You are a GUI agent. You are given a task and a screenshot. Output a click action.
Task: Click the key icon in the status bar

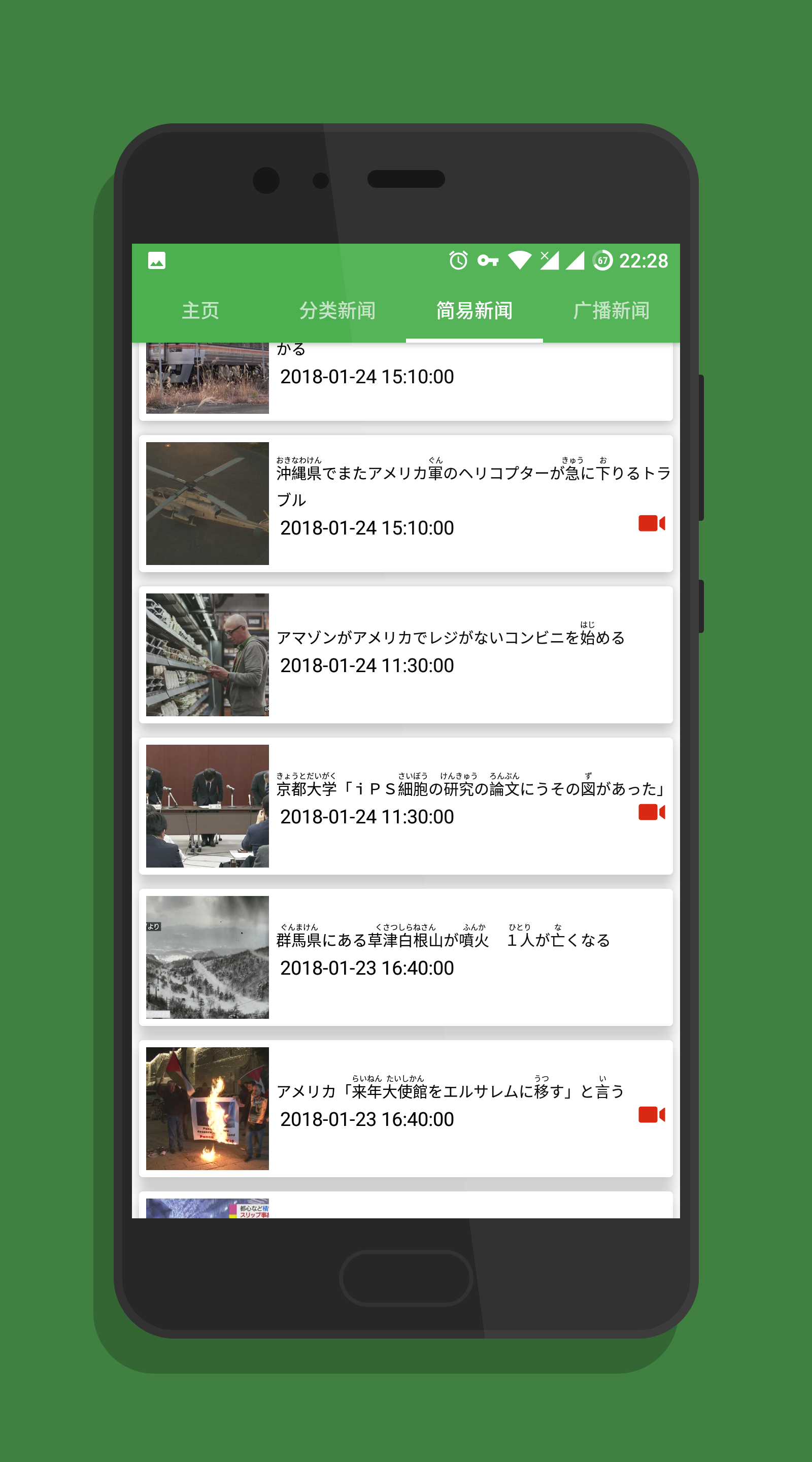[x=489, y=260]
